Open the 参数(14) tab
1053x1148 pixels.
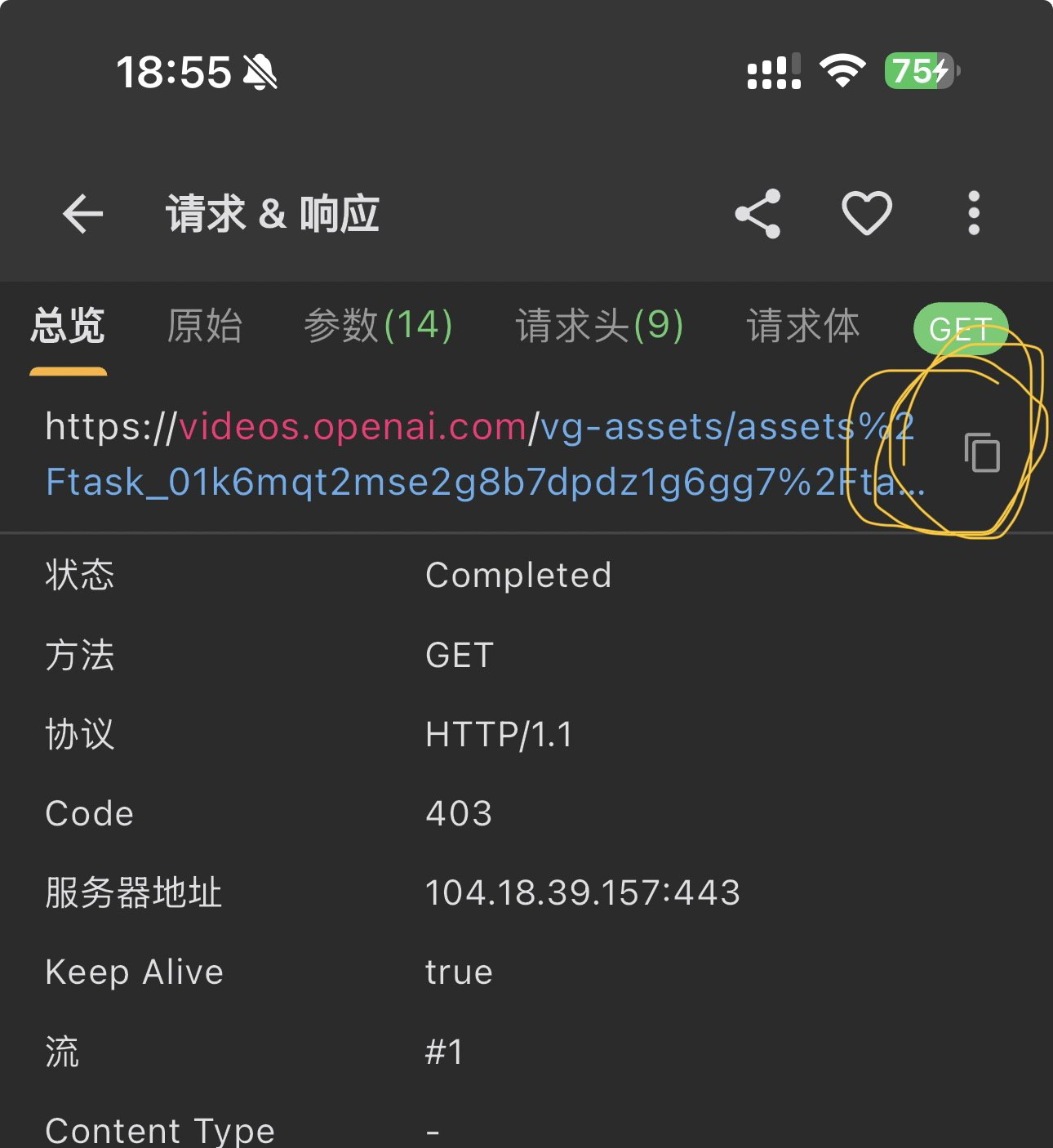[378, 327]
